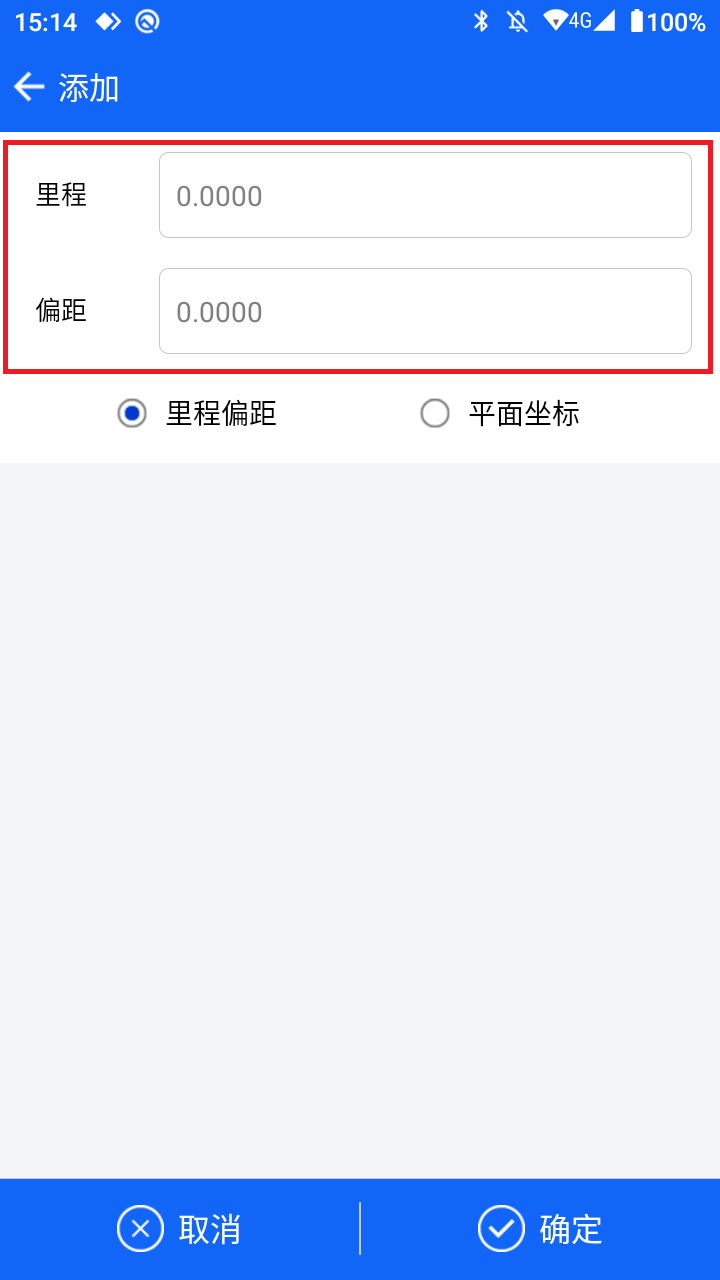Tap the 里程 input field
The width and height of the screenshot is (720, 1280).
pos(425,195)
